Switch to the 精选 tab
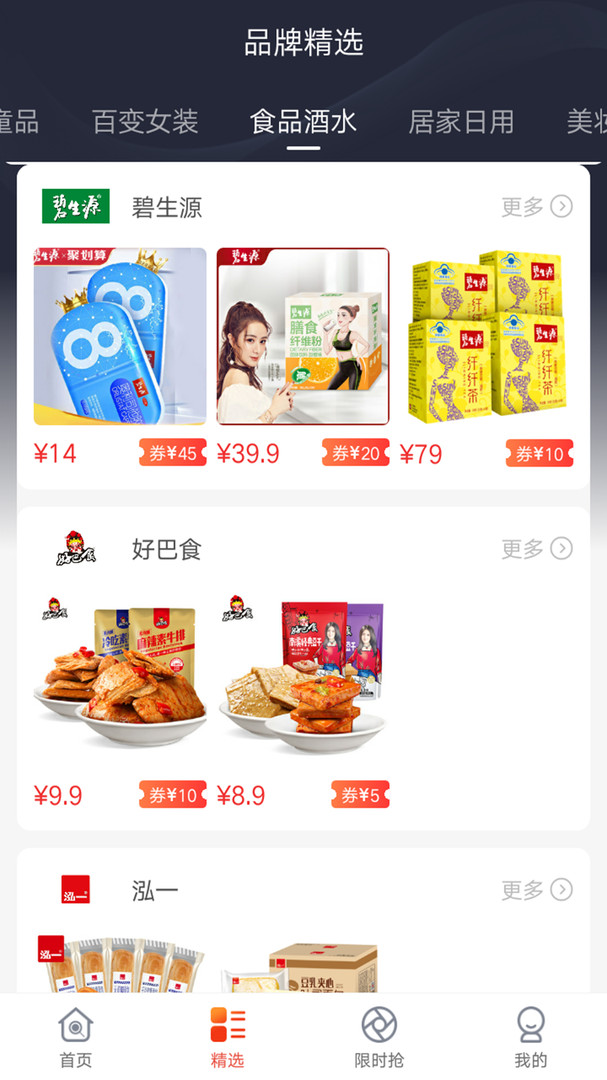Viewport: 607px width, 1080px height. coord(228,1037)
